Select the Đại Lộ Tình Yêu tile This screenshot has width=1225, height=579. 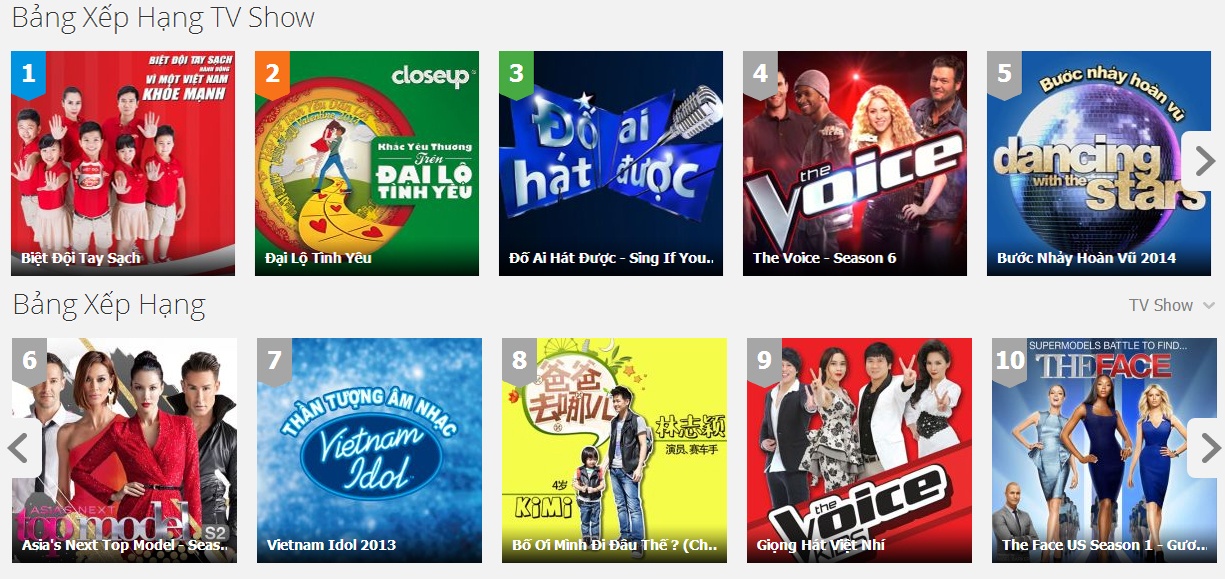(367, 163)
